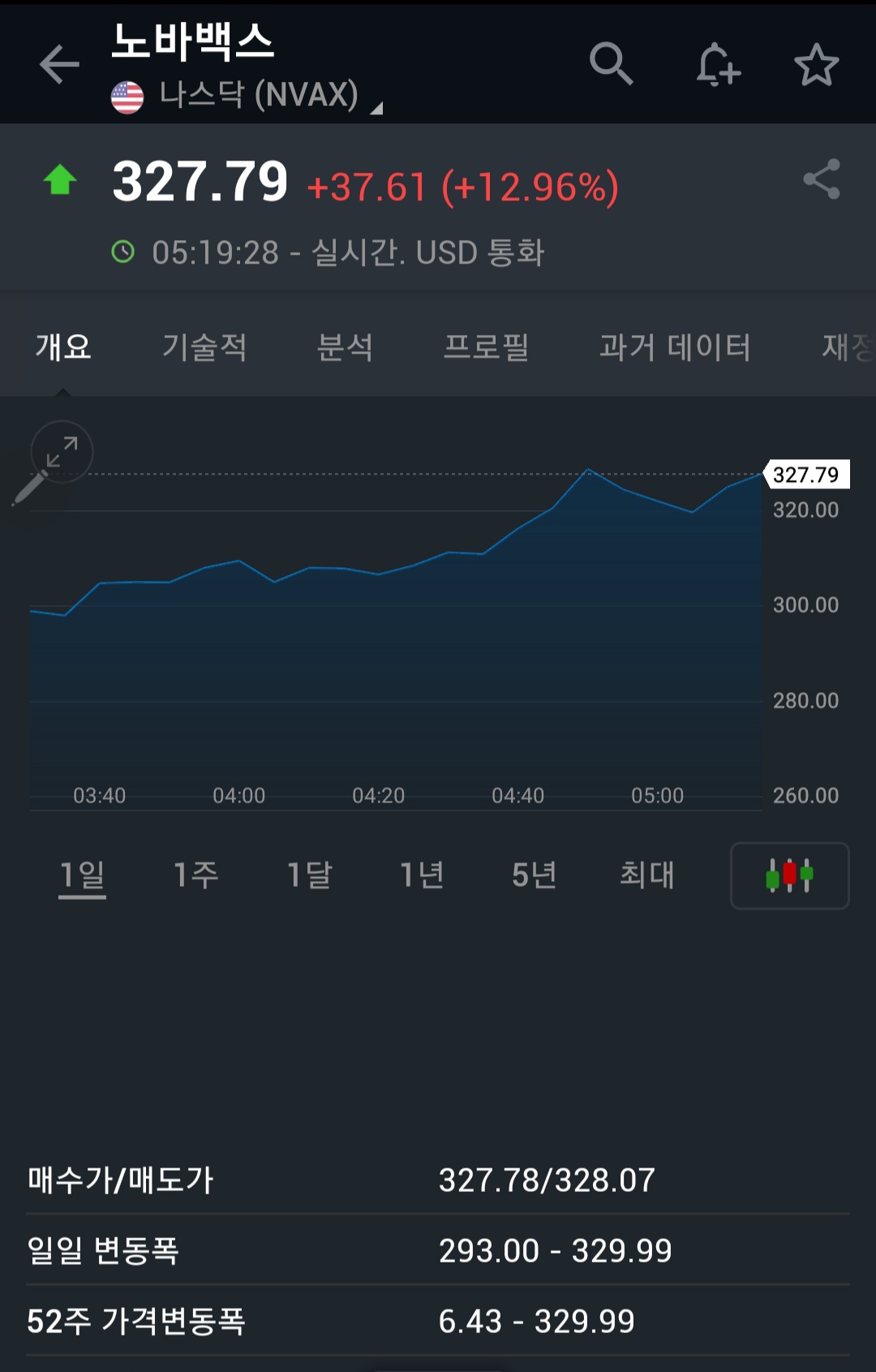Screen dimensions: 876x1372
Task: Open the 과거 데이터 tab
Action: (675, 347)
